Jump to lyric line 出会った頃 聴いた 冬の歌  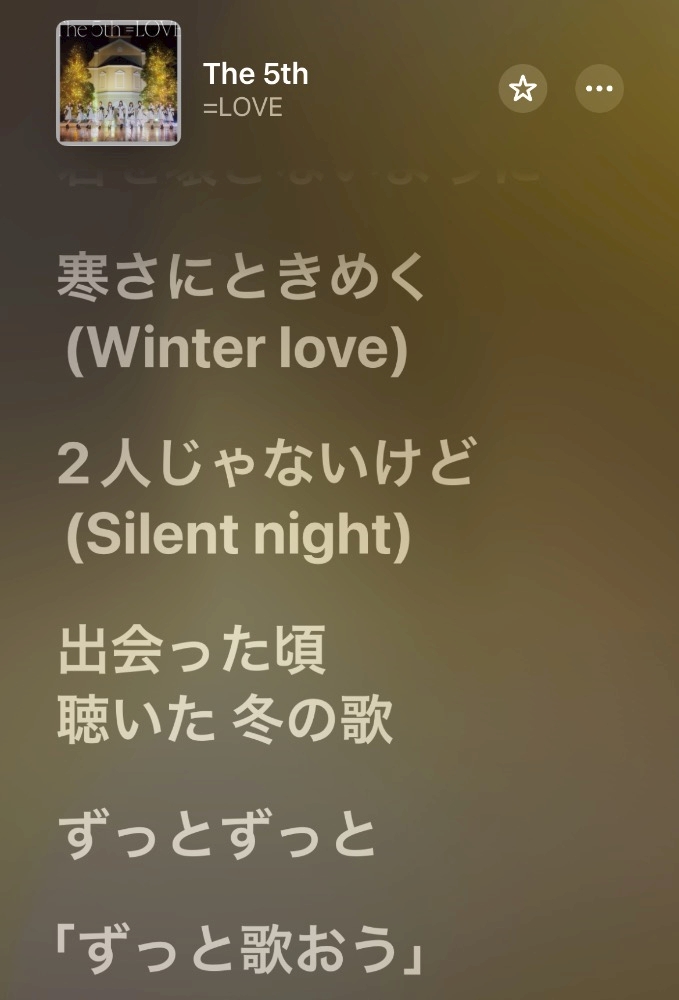225,685
